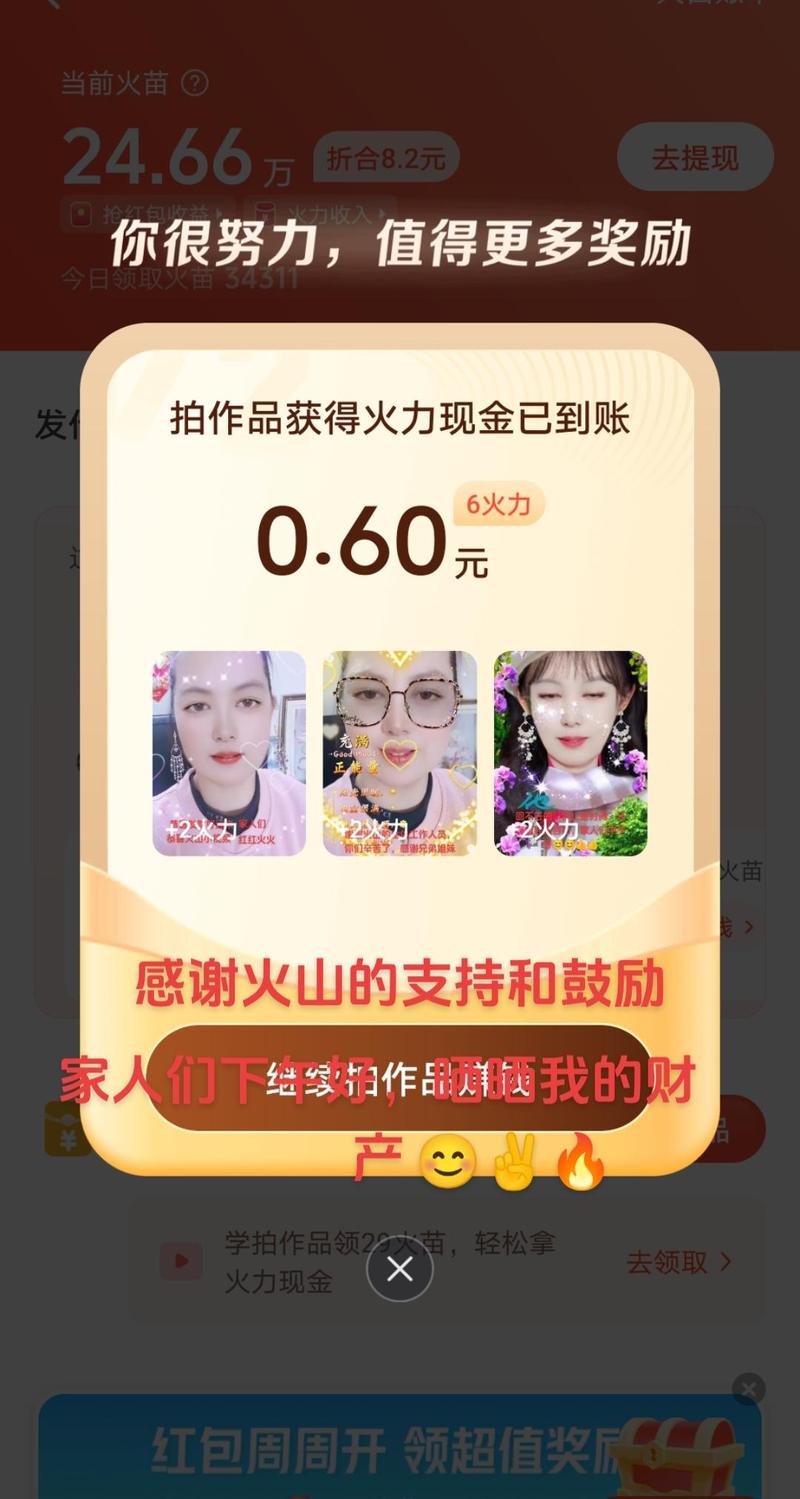800x1499 pixels.
Task: Close the fire power cash reward dialog
Action: [400, 1269]
